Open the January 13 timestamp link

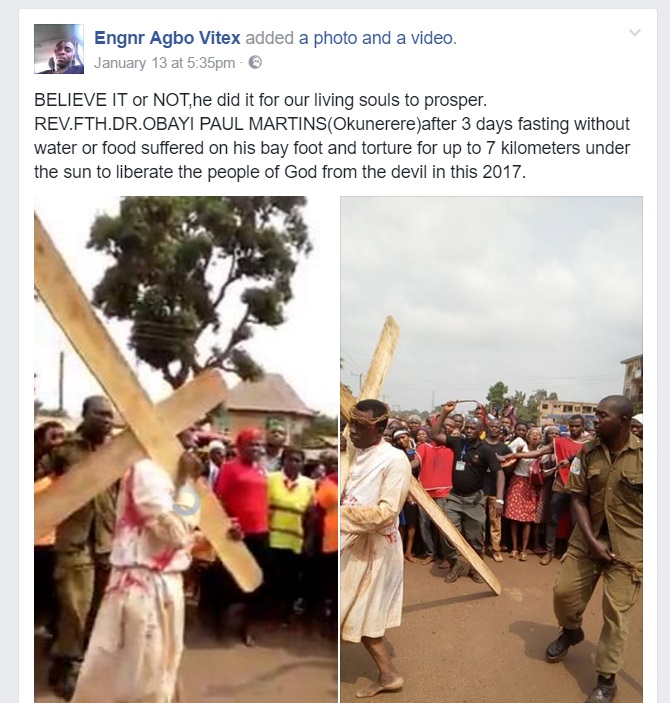(165, 62)
